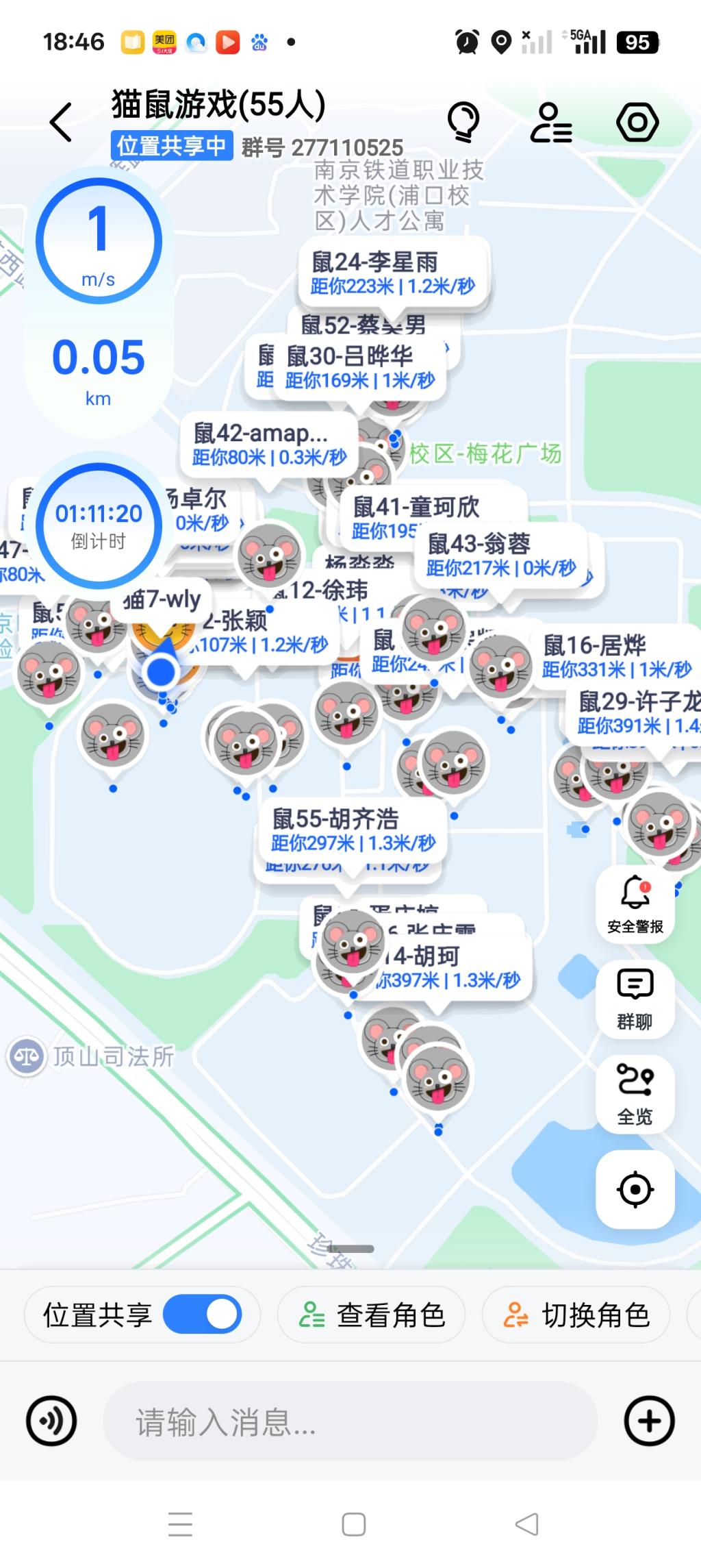Select marker 鼠16-居烨 on map

[x=615, y=656]
